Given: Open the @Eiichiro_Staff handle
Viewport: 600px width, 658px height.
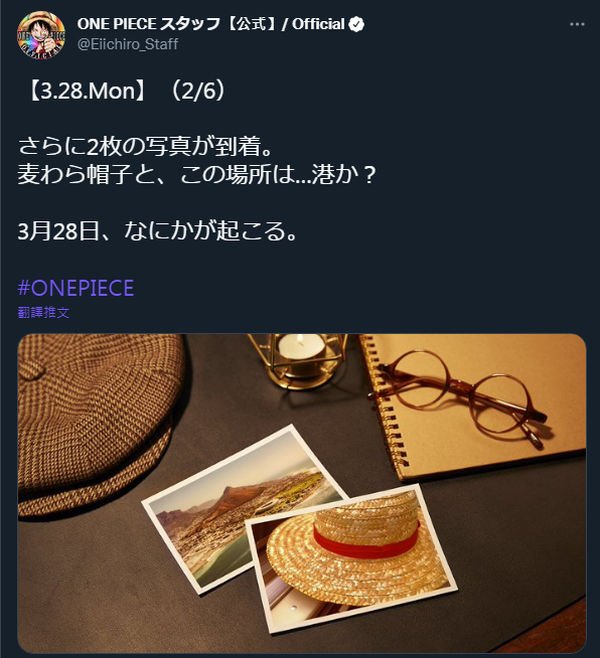Looking at the screenshot, I should tap(127, 44).
